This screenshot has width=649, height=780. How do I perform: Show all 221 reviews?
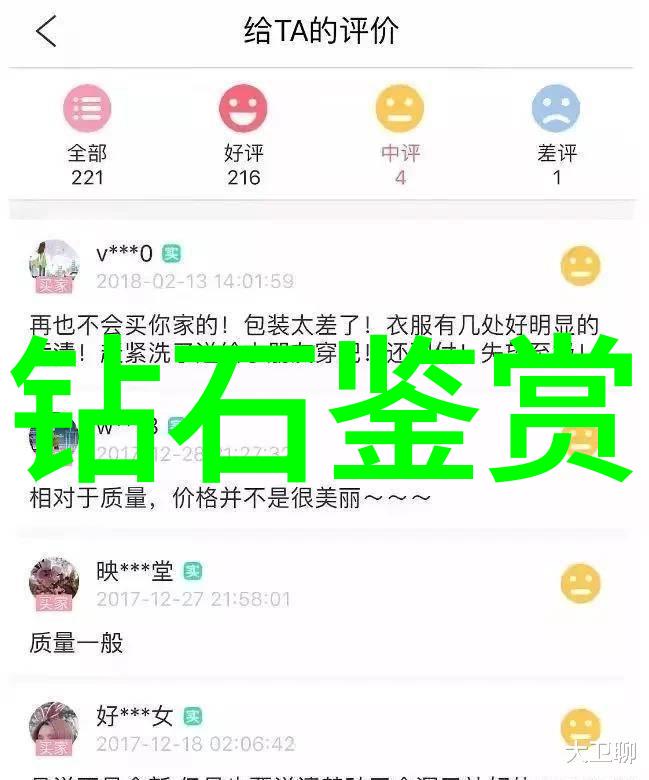pos(88,133)
